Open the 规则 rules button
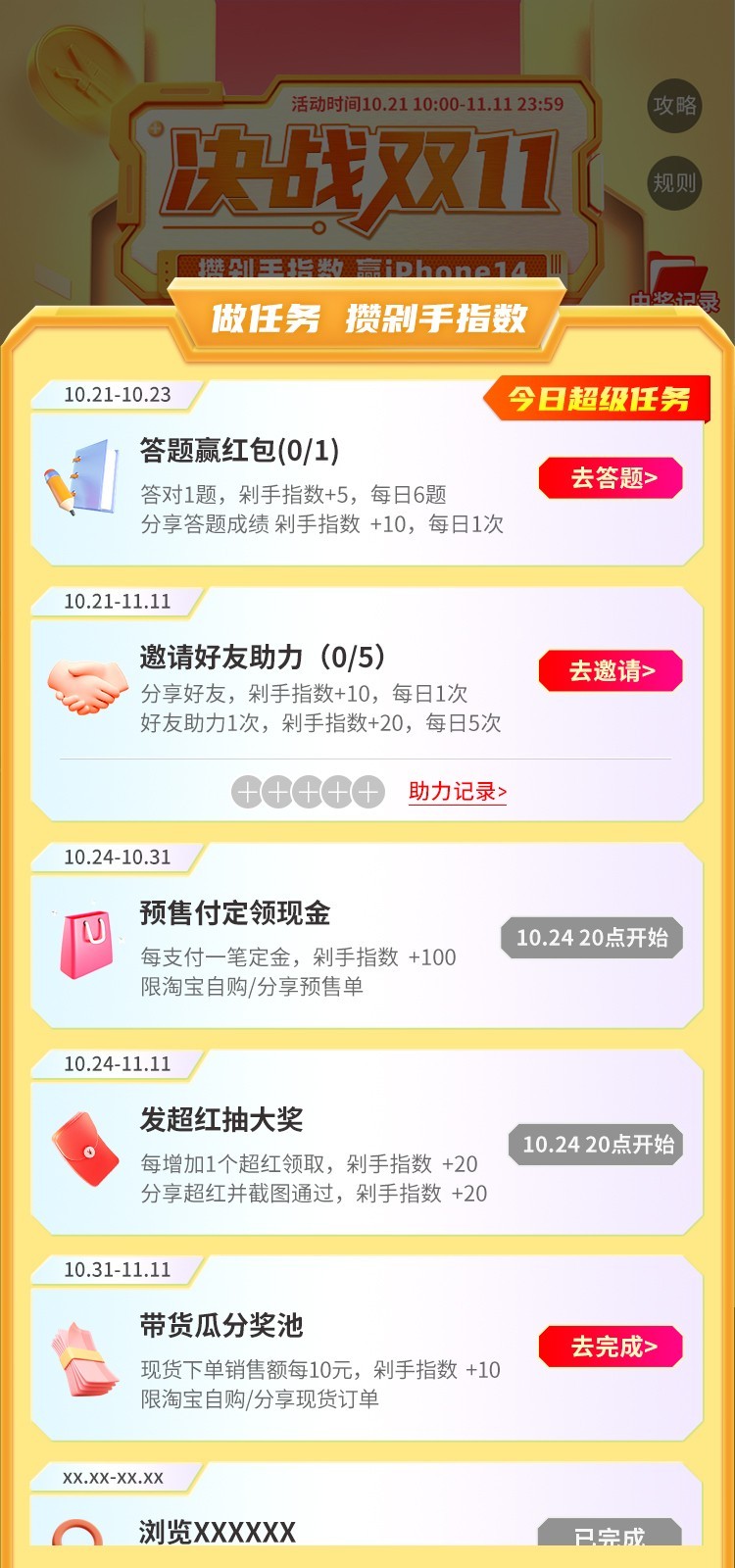This screenshot has width=735, height=1568. tap(675, 182)
